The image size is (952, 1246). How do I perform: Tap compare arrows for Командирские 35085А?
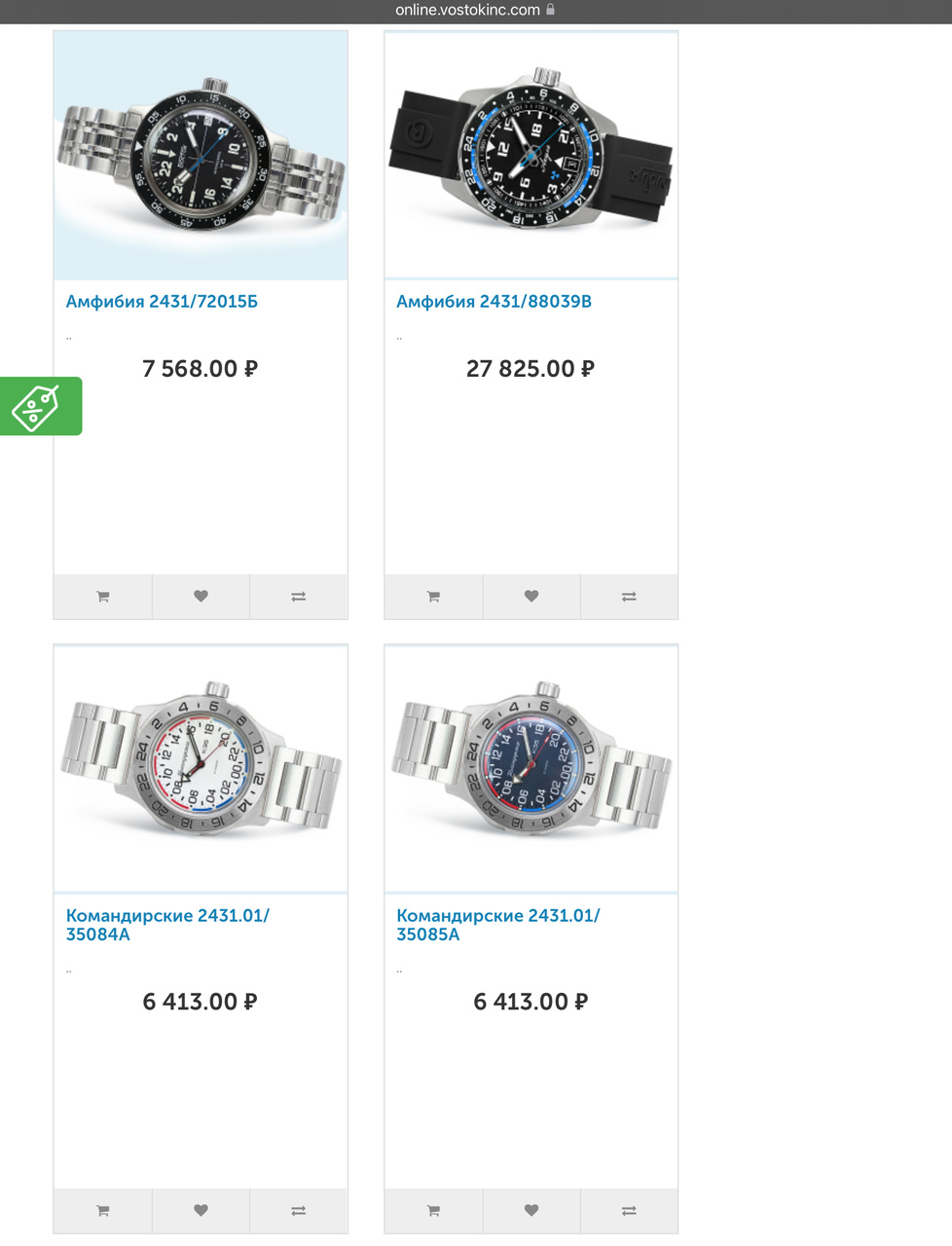coord(629,1211)
